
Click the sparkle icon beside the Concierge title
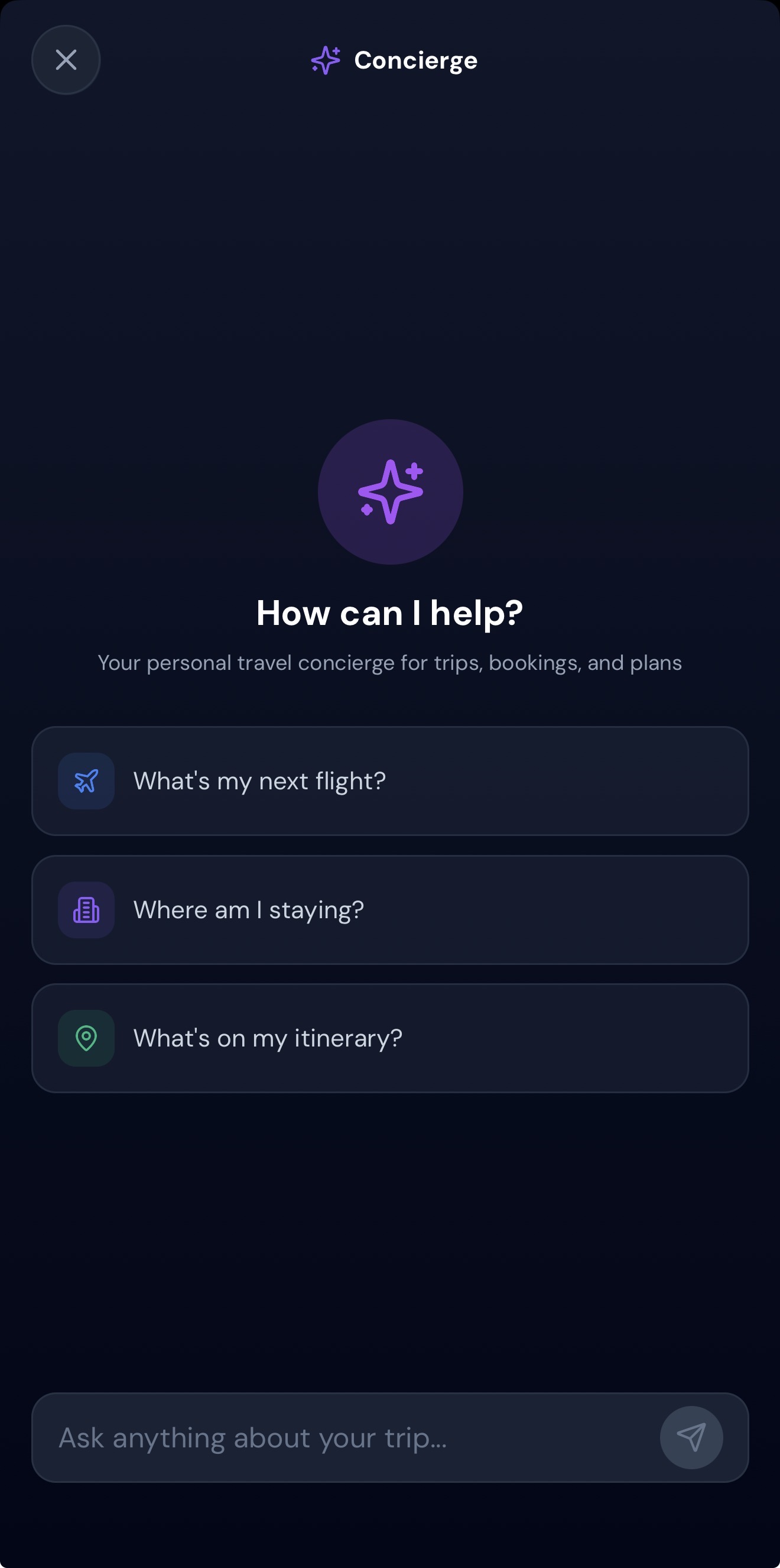coord(325,59)
